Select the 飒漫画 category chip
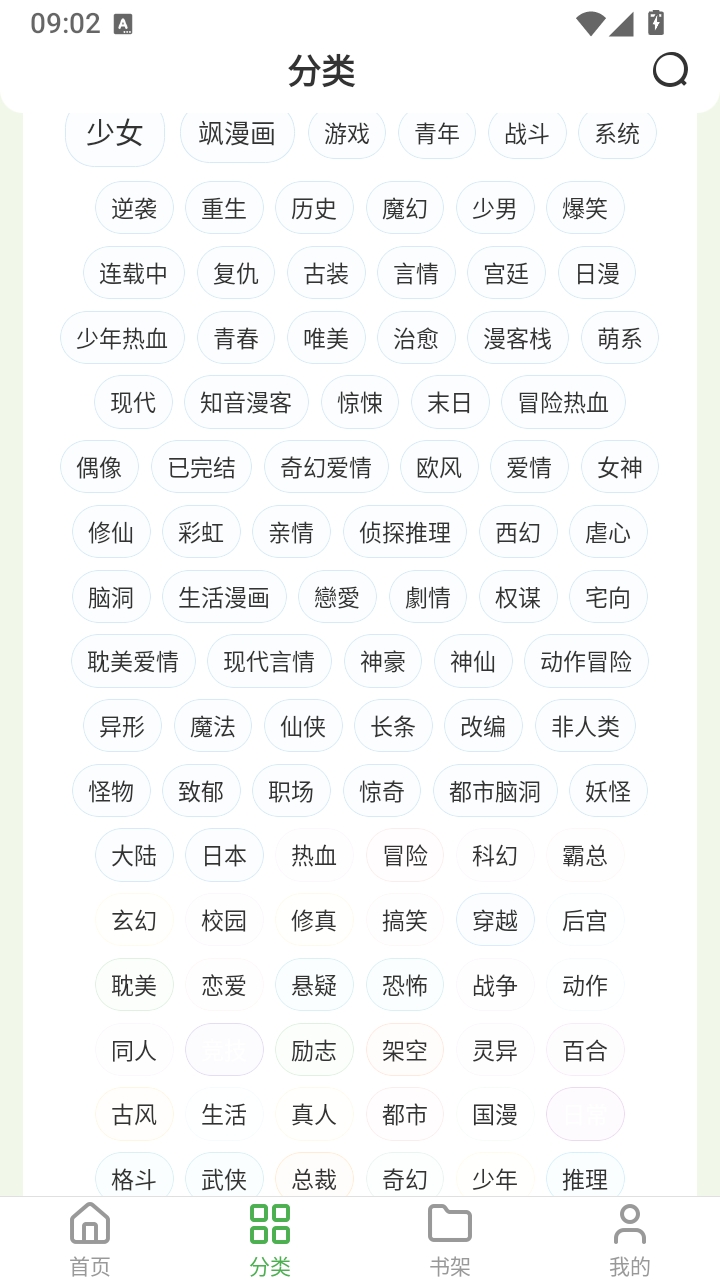Viewport: 720px width, 1280px height. [237, 134]
